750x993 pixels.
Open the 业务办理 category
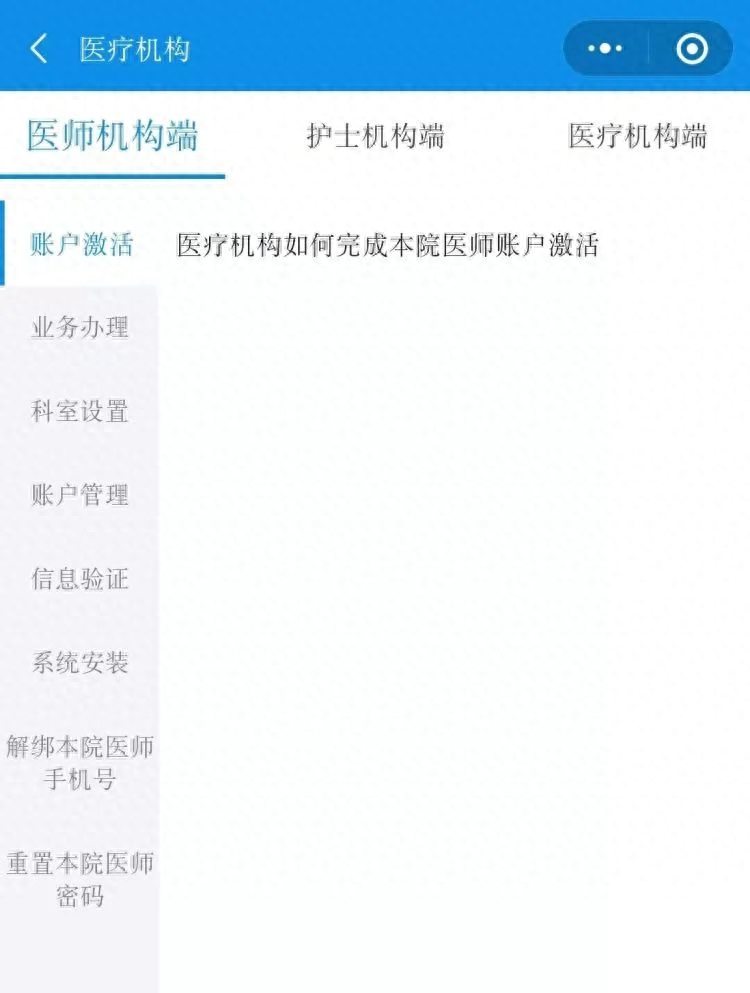point(80,327)
